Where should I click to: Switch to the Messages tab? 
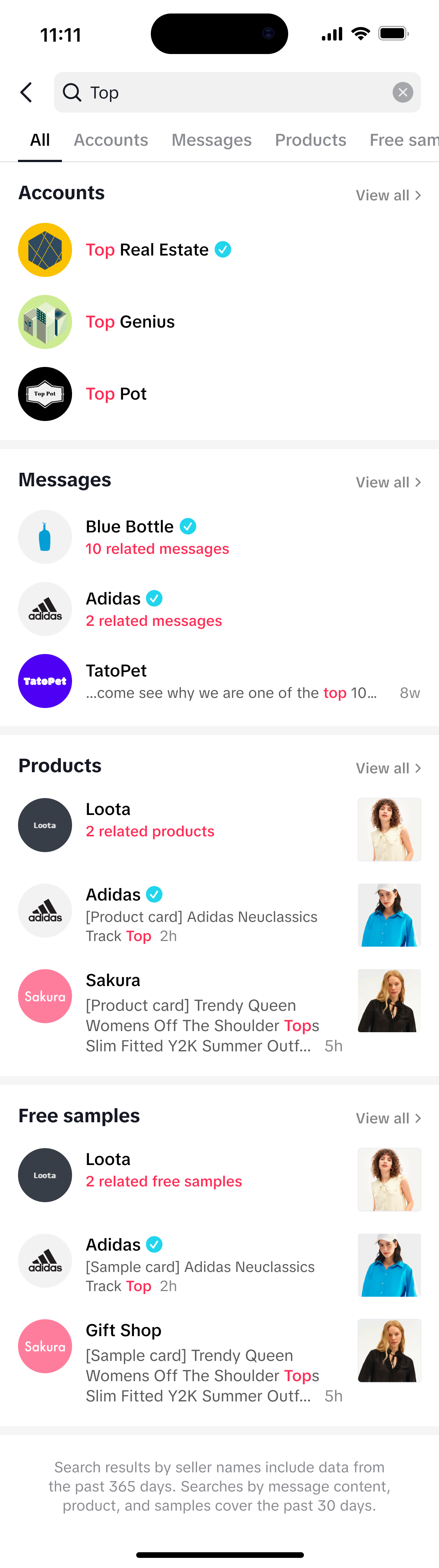pos(211,140)
